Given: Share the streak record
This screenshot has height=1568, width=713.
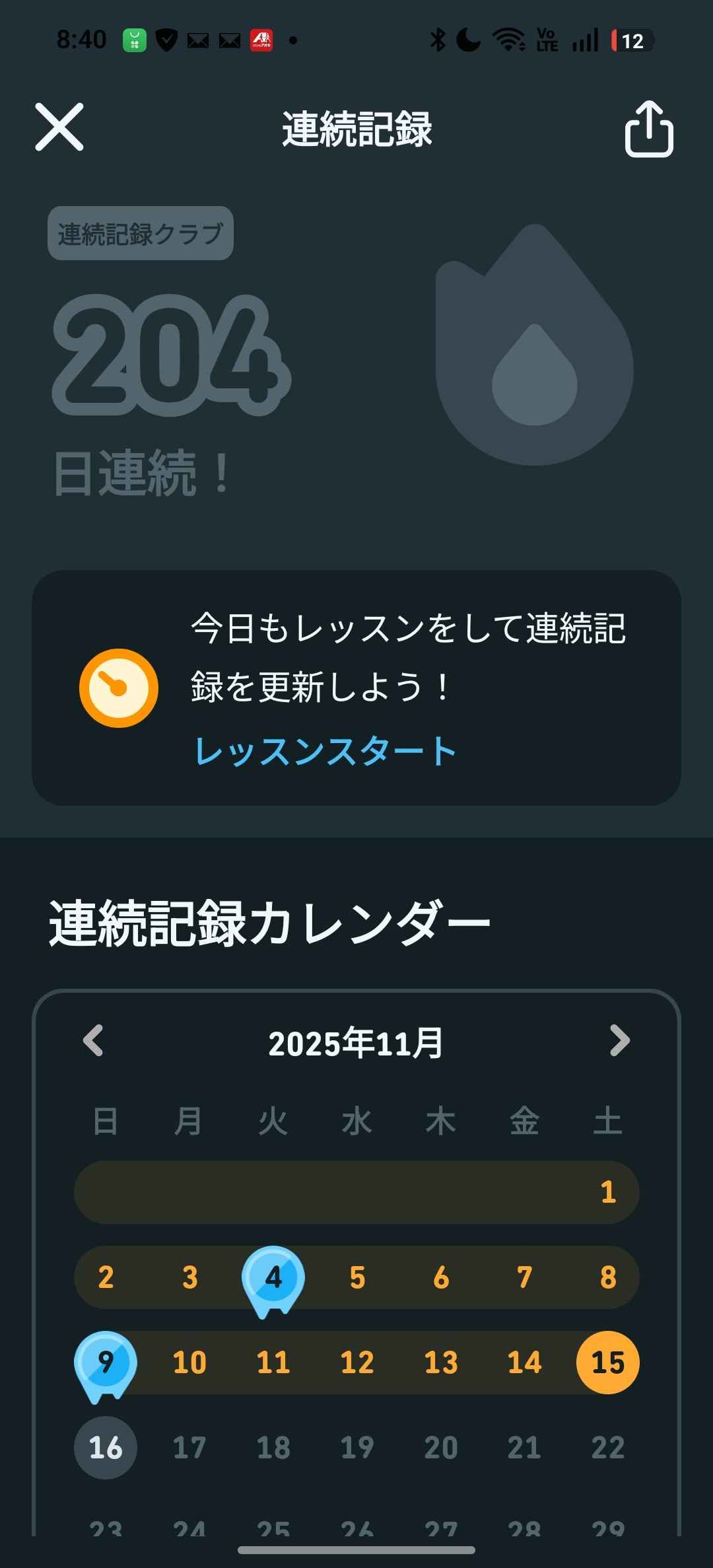Looking at the screenshot, I should tap(648, 129).
